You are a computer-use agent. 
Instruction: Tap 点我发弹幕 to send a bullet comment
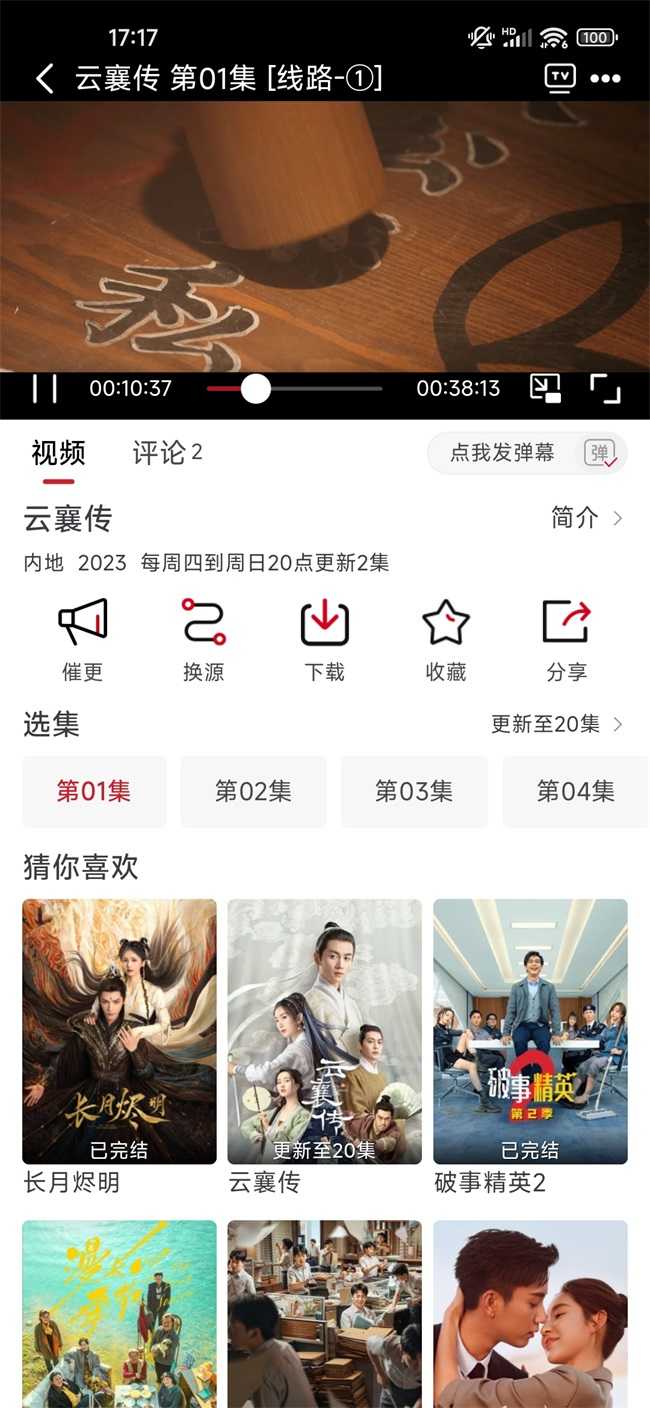(502, 453)
